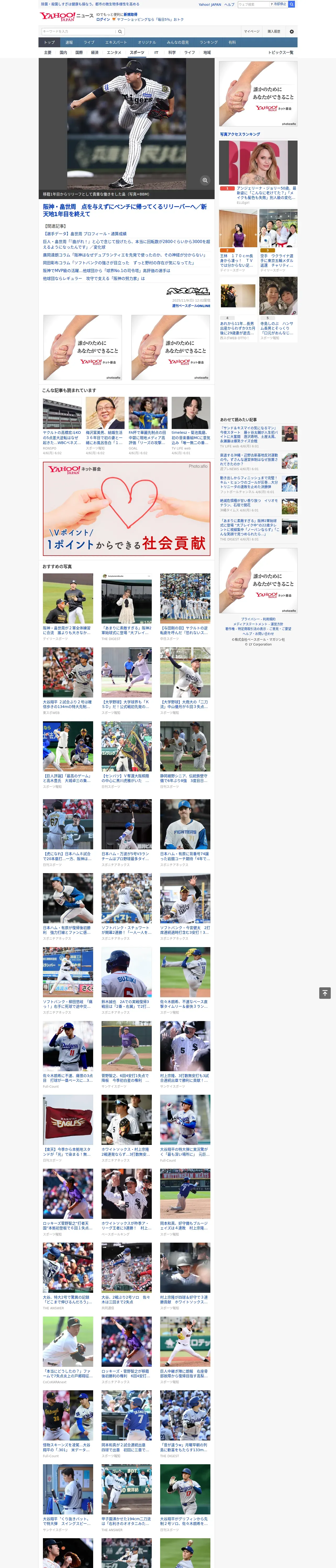Switch to the 速報 tab

tap(69, 43)
